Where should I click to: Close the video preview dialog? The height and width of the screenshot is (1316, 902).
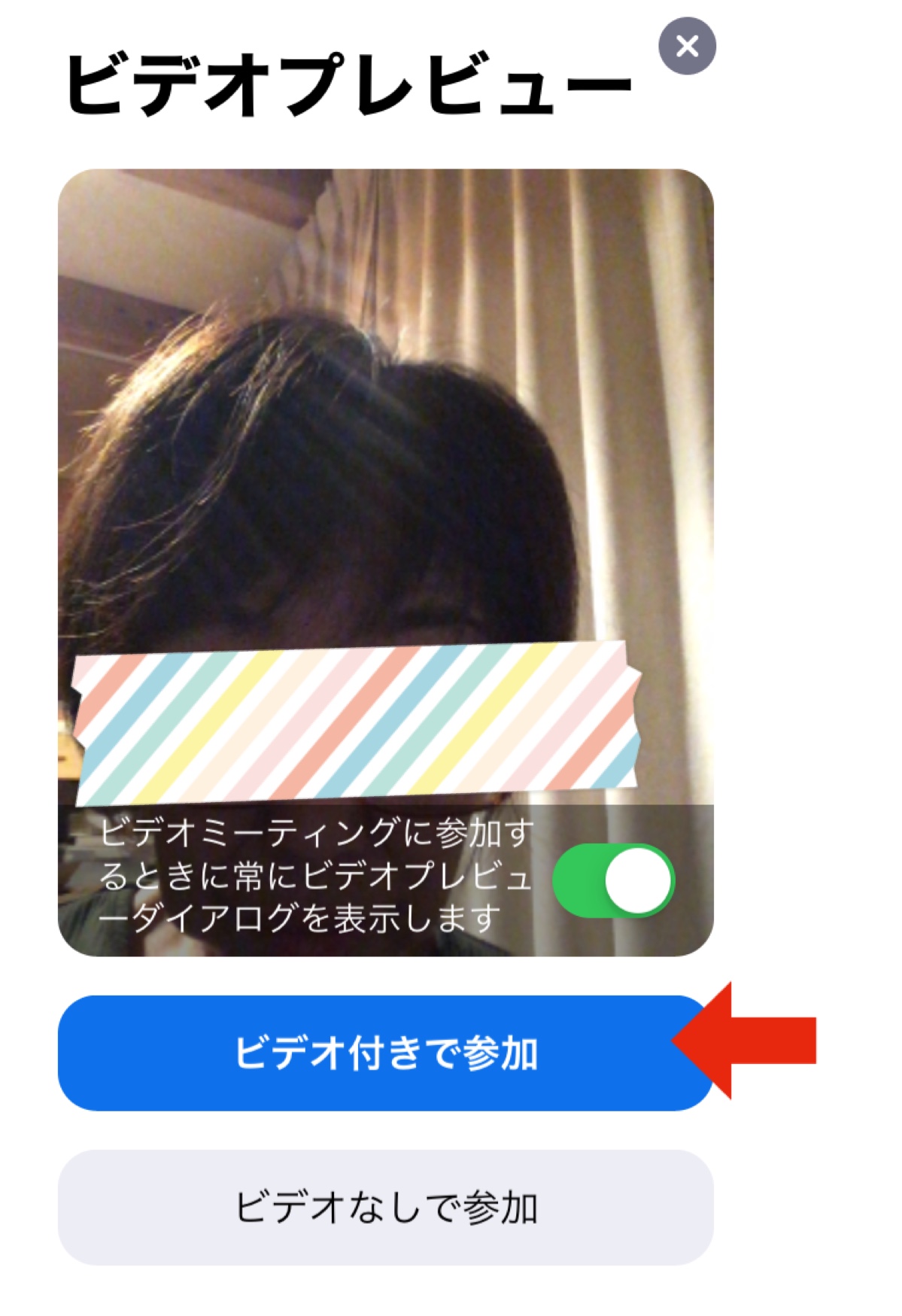686,47
